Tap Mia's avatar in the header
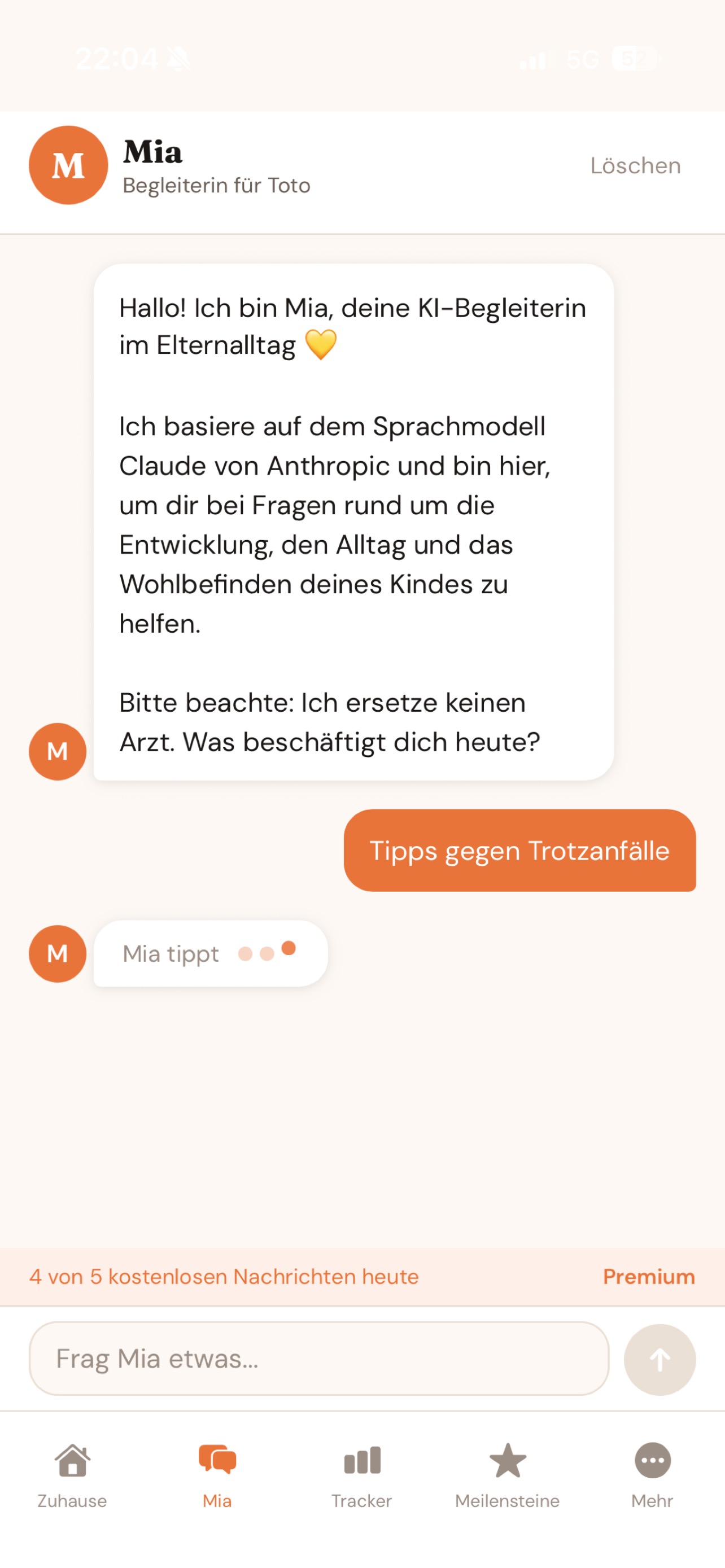This screenshot has height=1568, width=725. point(68,165)
